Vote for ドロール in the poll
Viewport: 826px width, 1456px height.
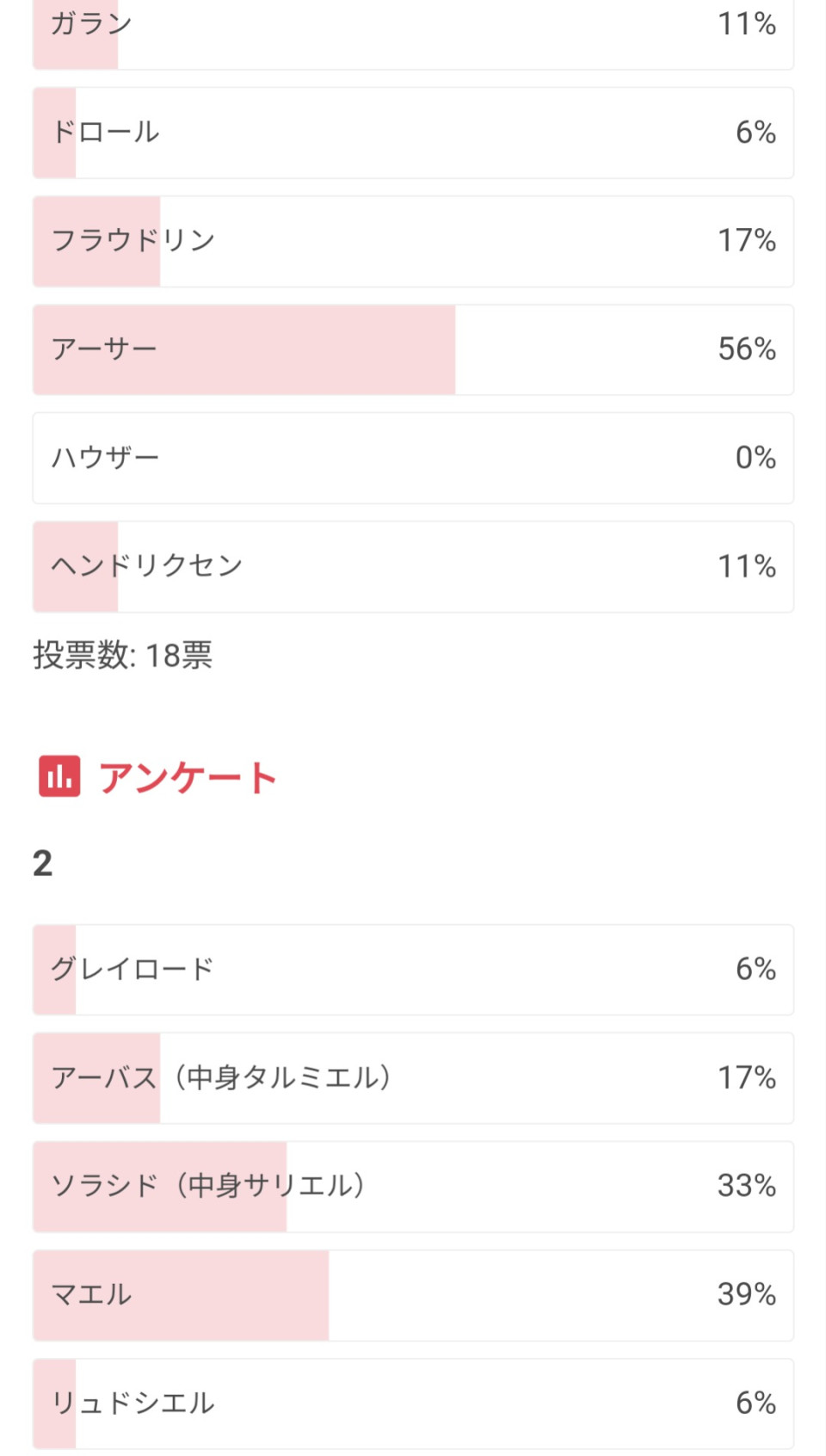(413, 133)
